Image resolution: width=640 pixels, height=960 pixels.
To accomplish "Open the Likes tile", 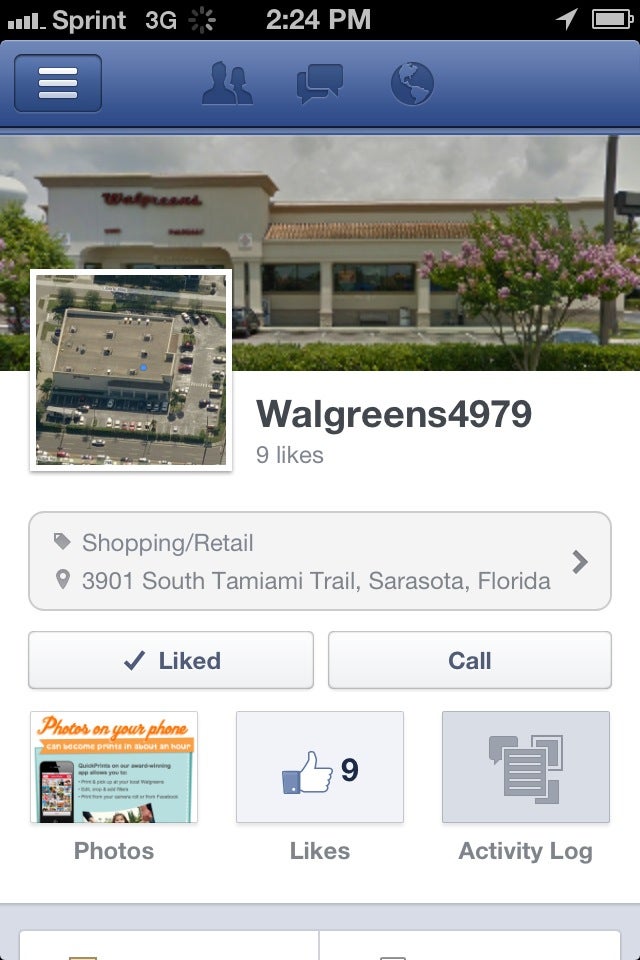I will [320, 767].
